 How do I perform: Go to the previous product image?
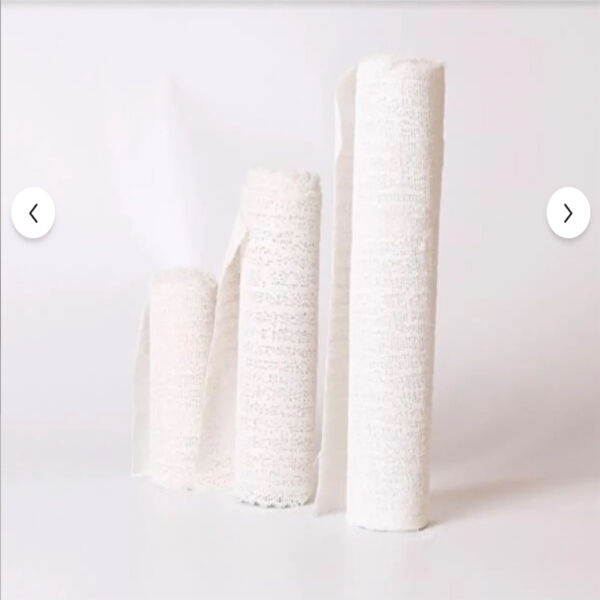pos(33,213)
